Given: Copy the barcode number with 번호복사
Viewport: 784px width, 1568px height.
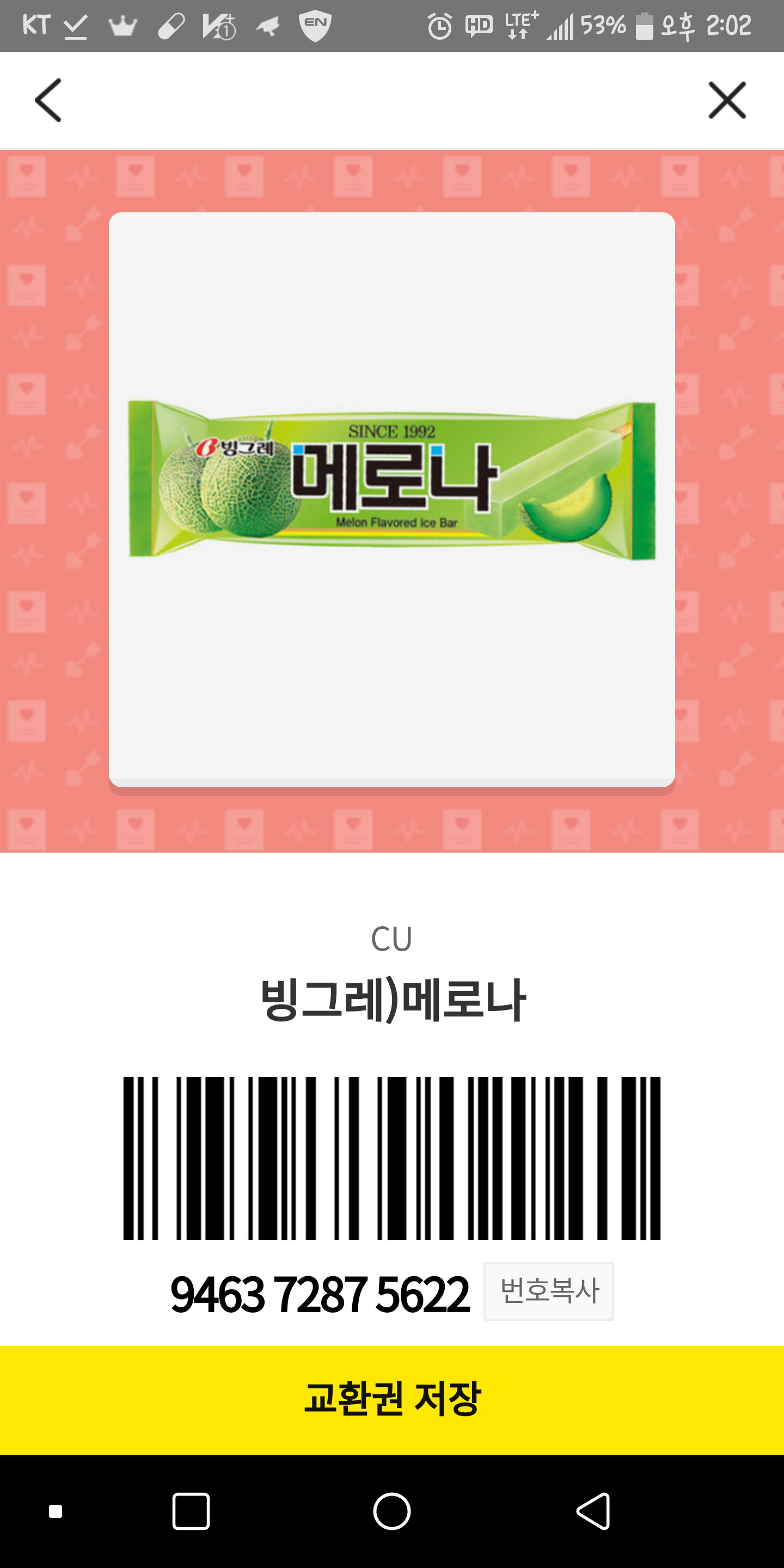Looking at the screenshot, I should tap(548, 1291).
